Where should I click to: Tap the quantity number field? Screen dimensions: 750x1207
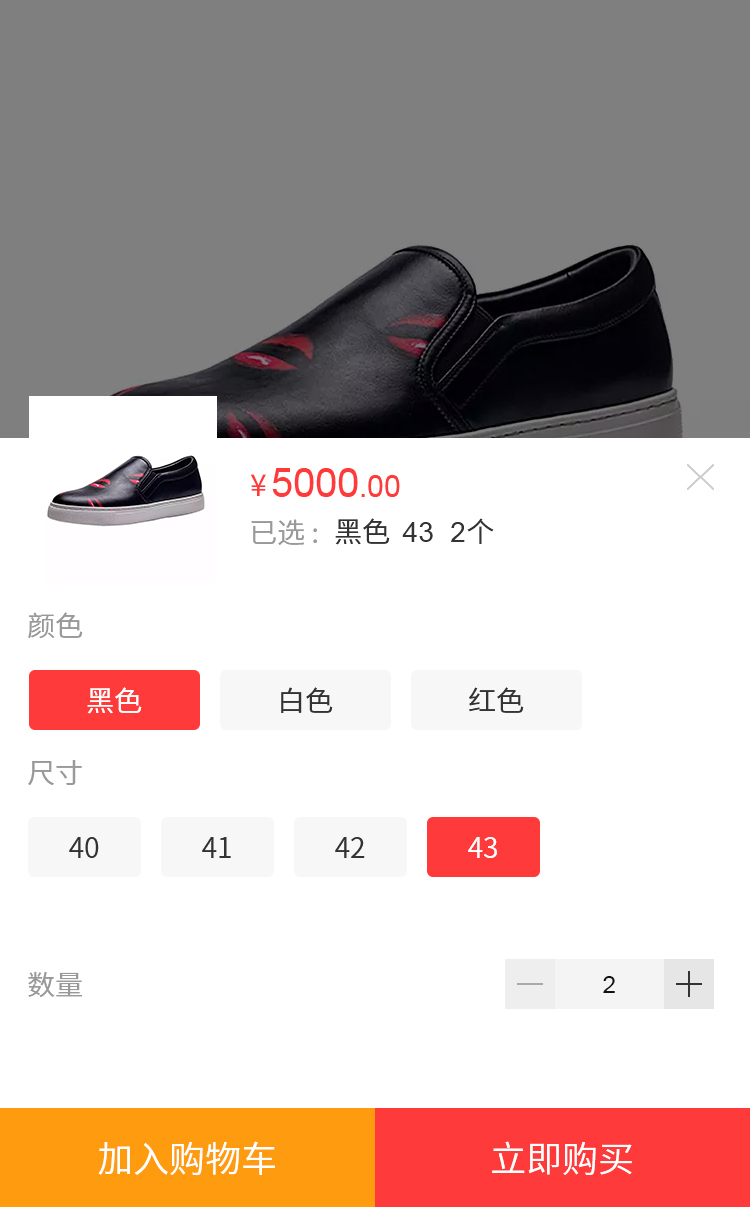(x=609, y=984)
